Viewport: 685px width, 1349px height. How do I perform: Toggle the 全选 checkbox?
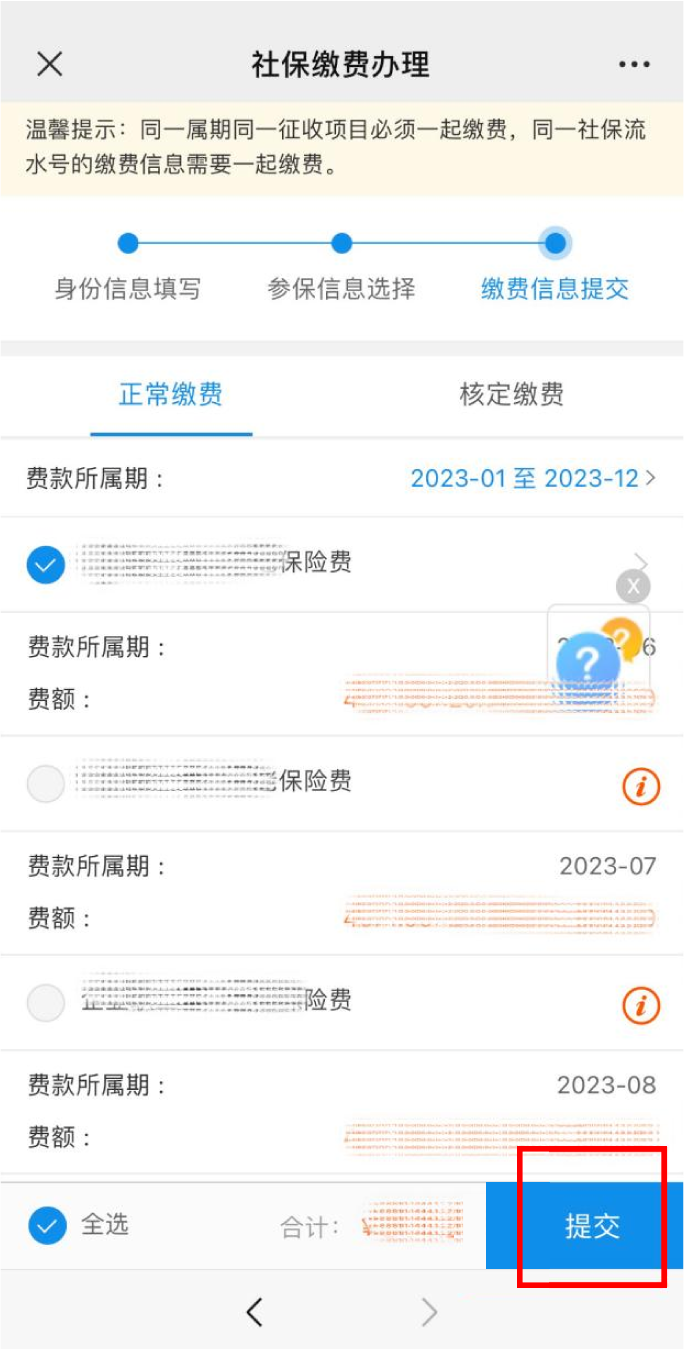(x=47, y=1225)
